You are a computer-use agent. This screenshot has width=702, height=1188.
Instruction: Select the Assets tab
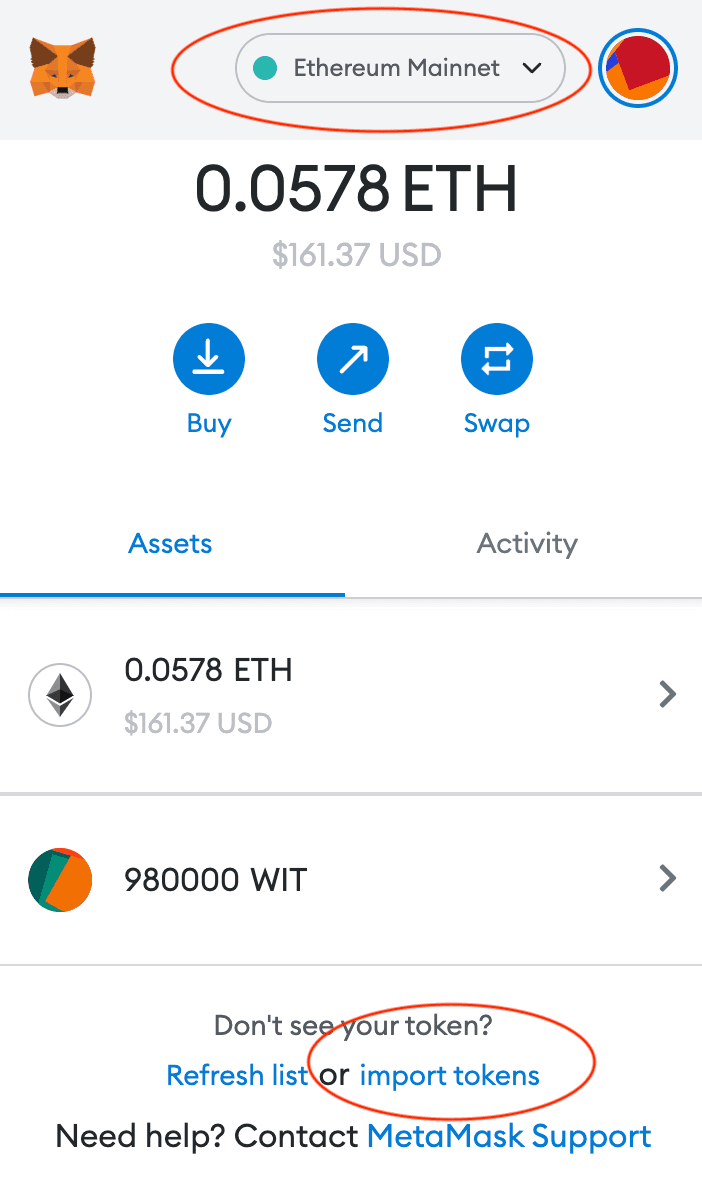click(170, 543)
